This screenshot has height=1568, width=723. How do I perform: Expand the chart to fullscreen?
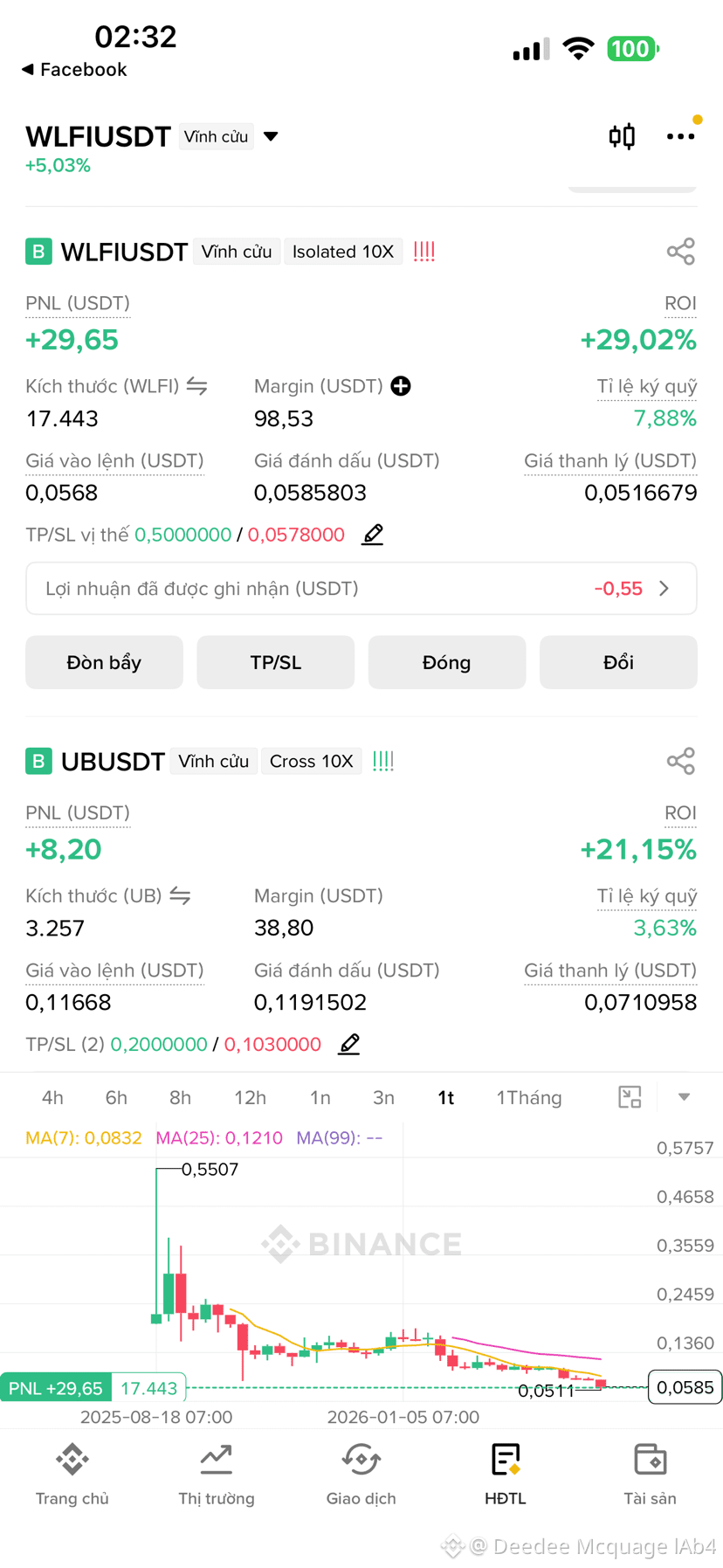coord(630,1097)
